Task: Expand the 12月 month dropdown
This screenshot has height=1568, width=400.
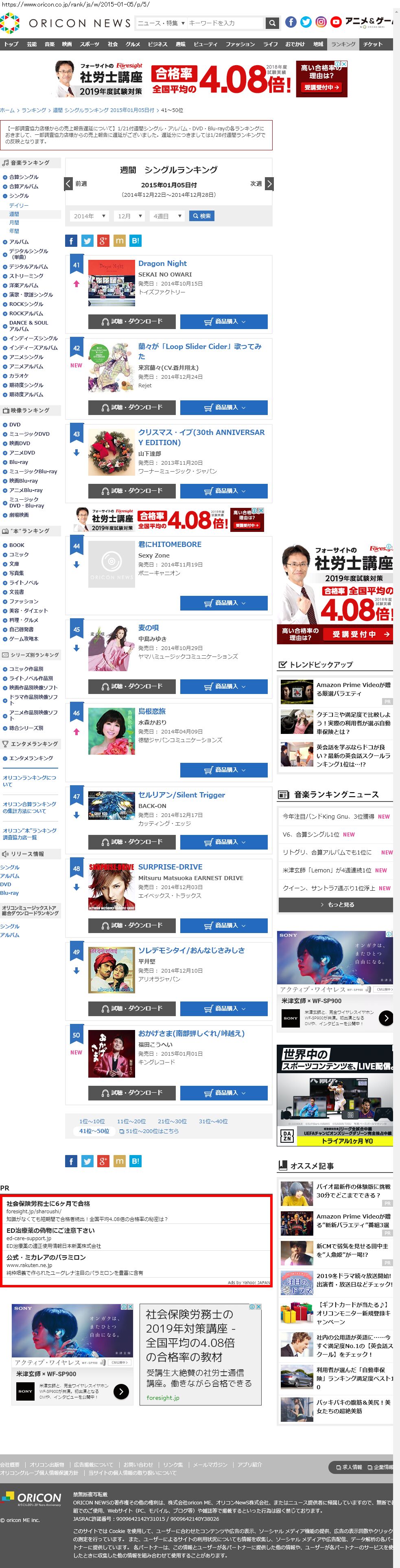Action: [x=130, y=216]
